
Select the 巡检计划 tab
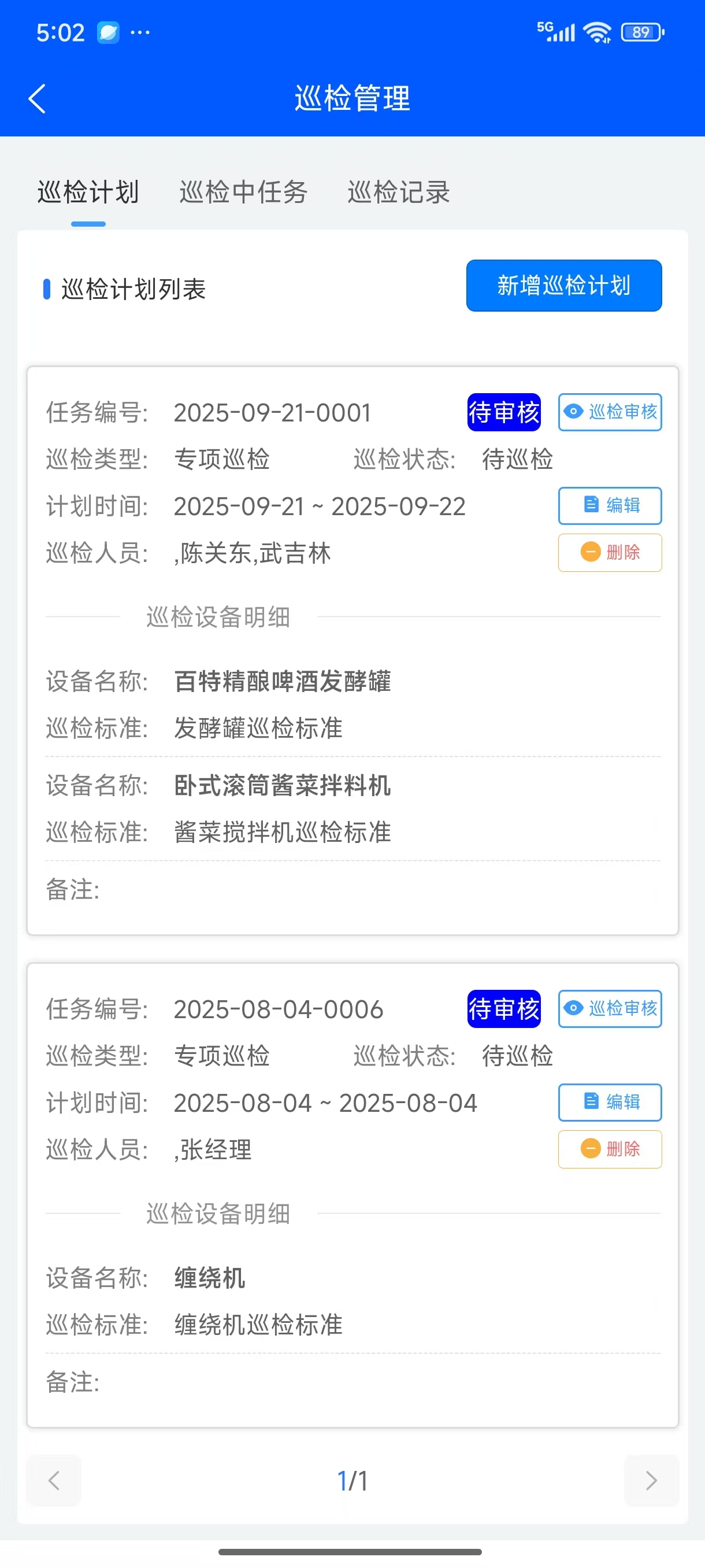coord(88,193)
